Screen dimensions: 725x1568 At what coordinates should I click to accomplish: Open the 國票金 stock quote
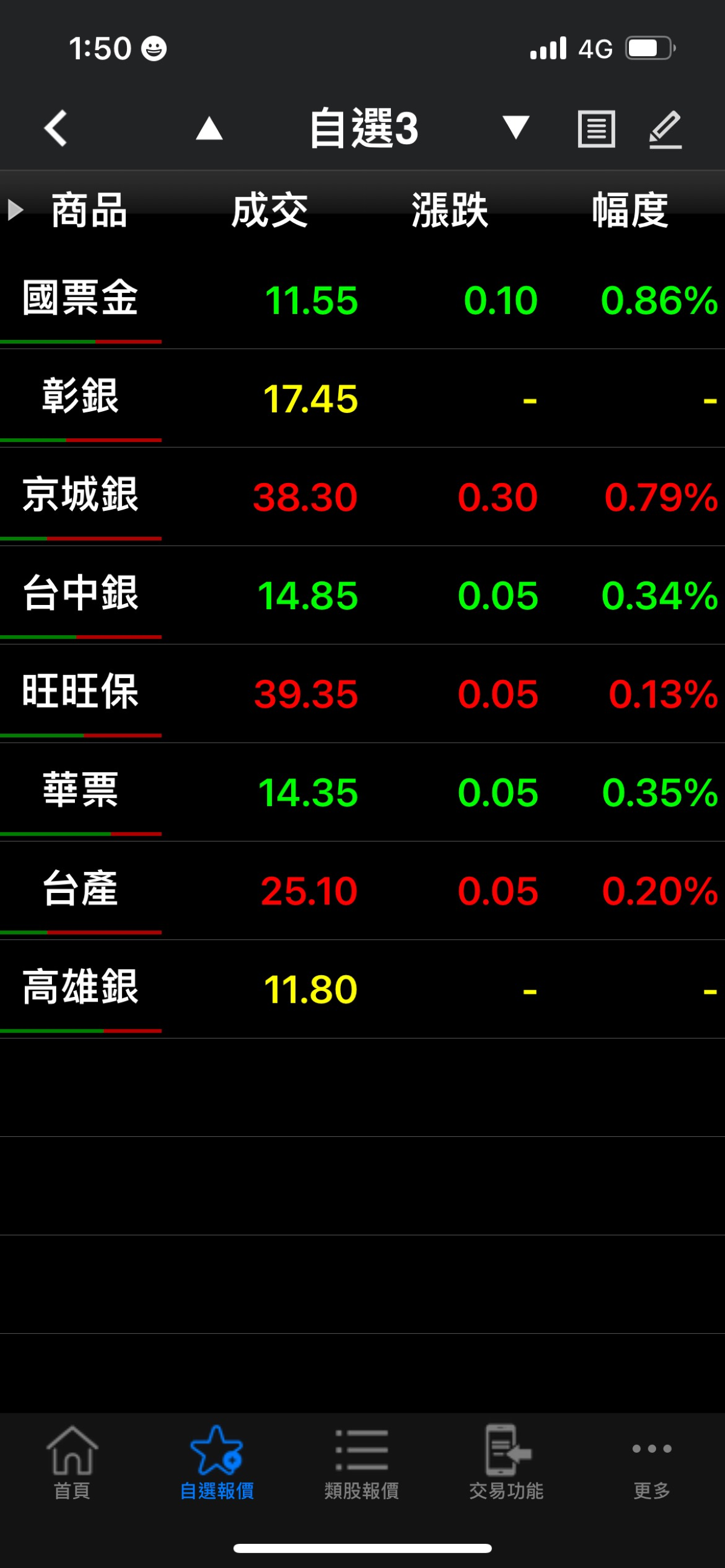[x=362, y=299]
